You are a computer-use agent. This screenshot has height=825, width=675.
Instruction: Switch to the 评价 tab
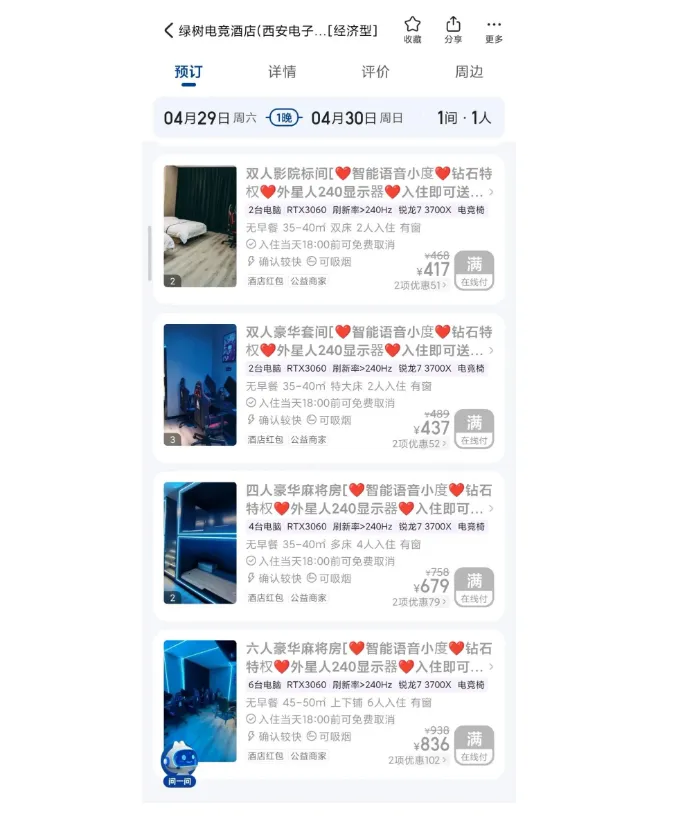(x=375, y=72)
